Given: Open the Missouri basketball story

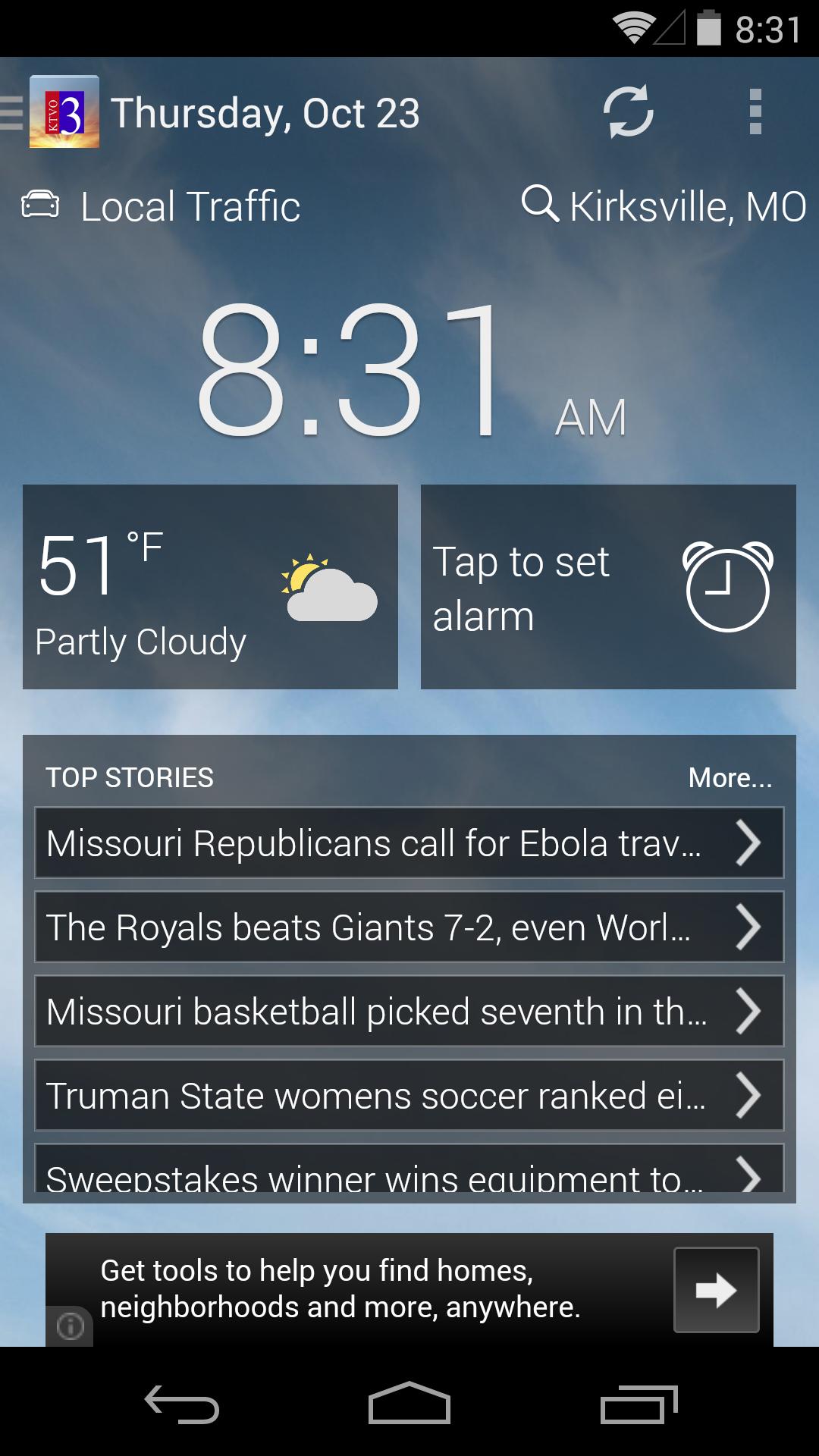Looking at the screenshot, I should (409, 1011).
